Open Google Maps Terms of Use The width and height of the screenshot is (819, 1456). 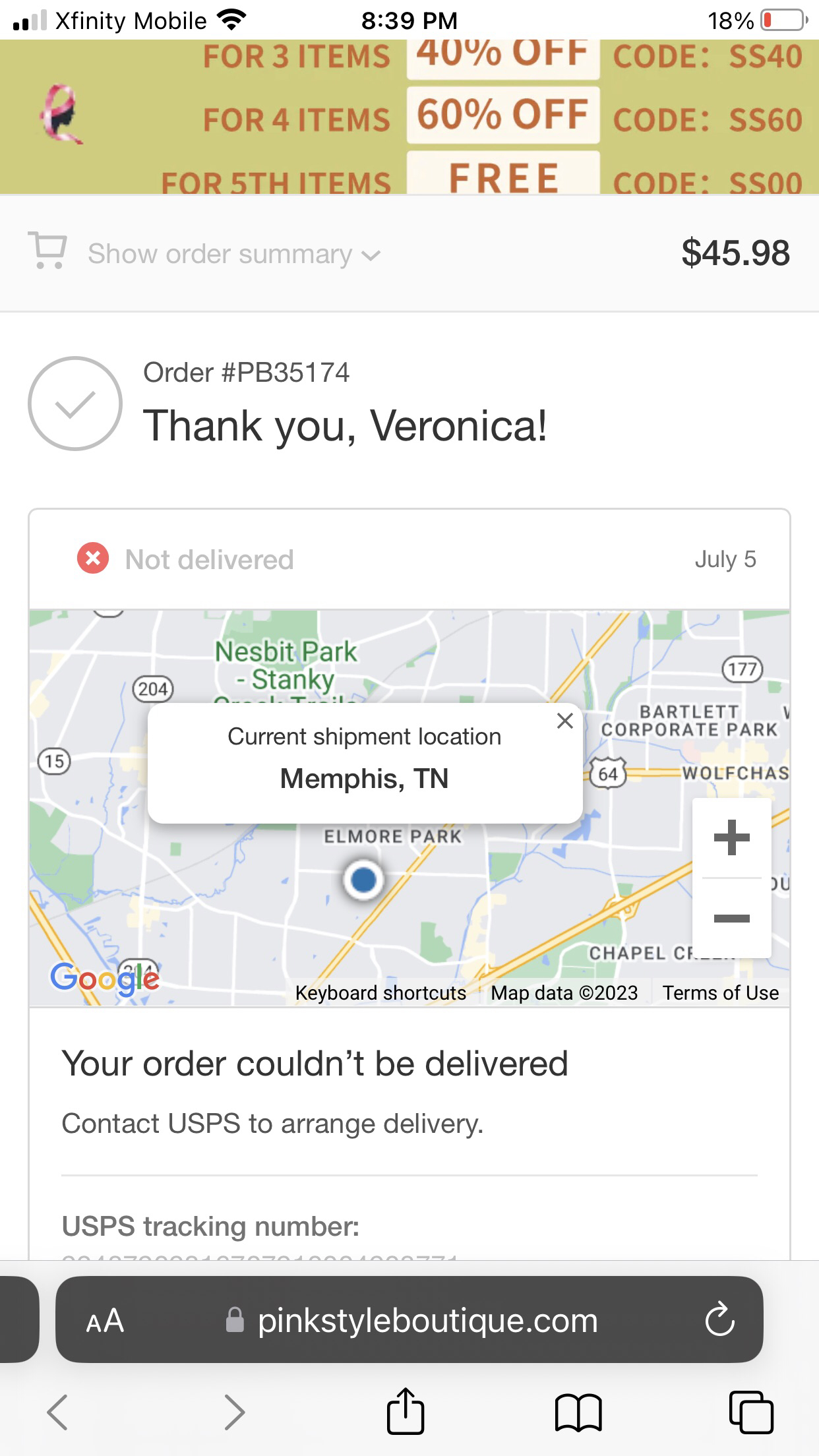pos(720,992)
